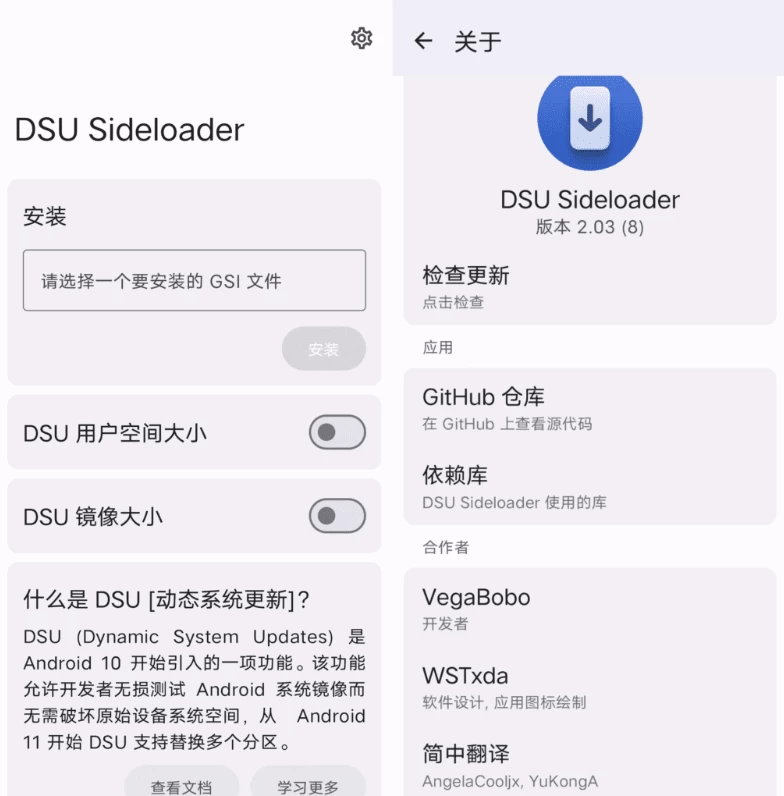
Task: Tap the 学习更多 button
Action: 308,786
